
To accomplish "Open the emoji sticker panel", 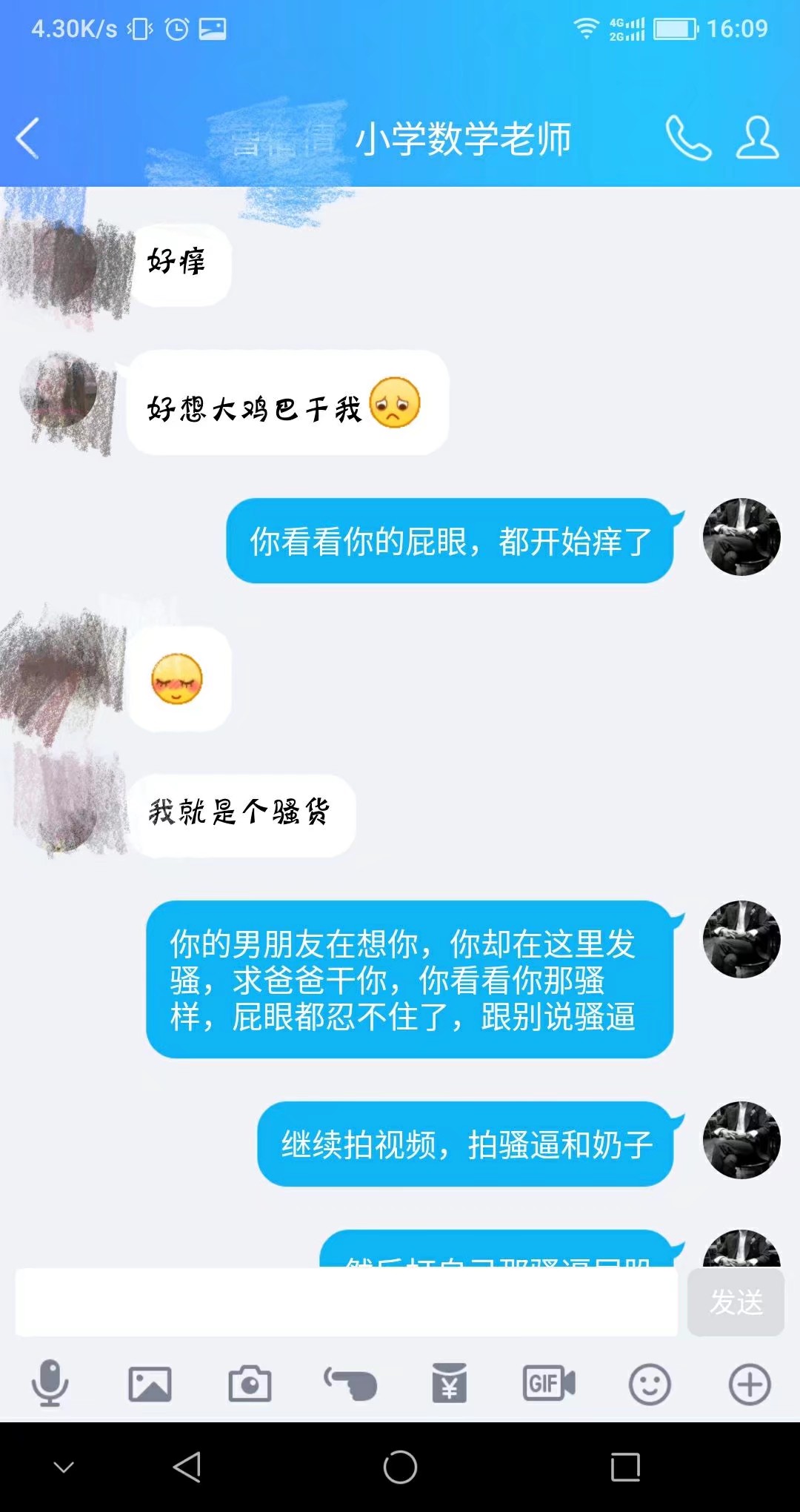I will tap(650, 1383).
